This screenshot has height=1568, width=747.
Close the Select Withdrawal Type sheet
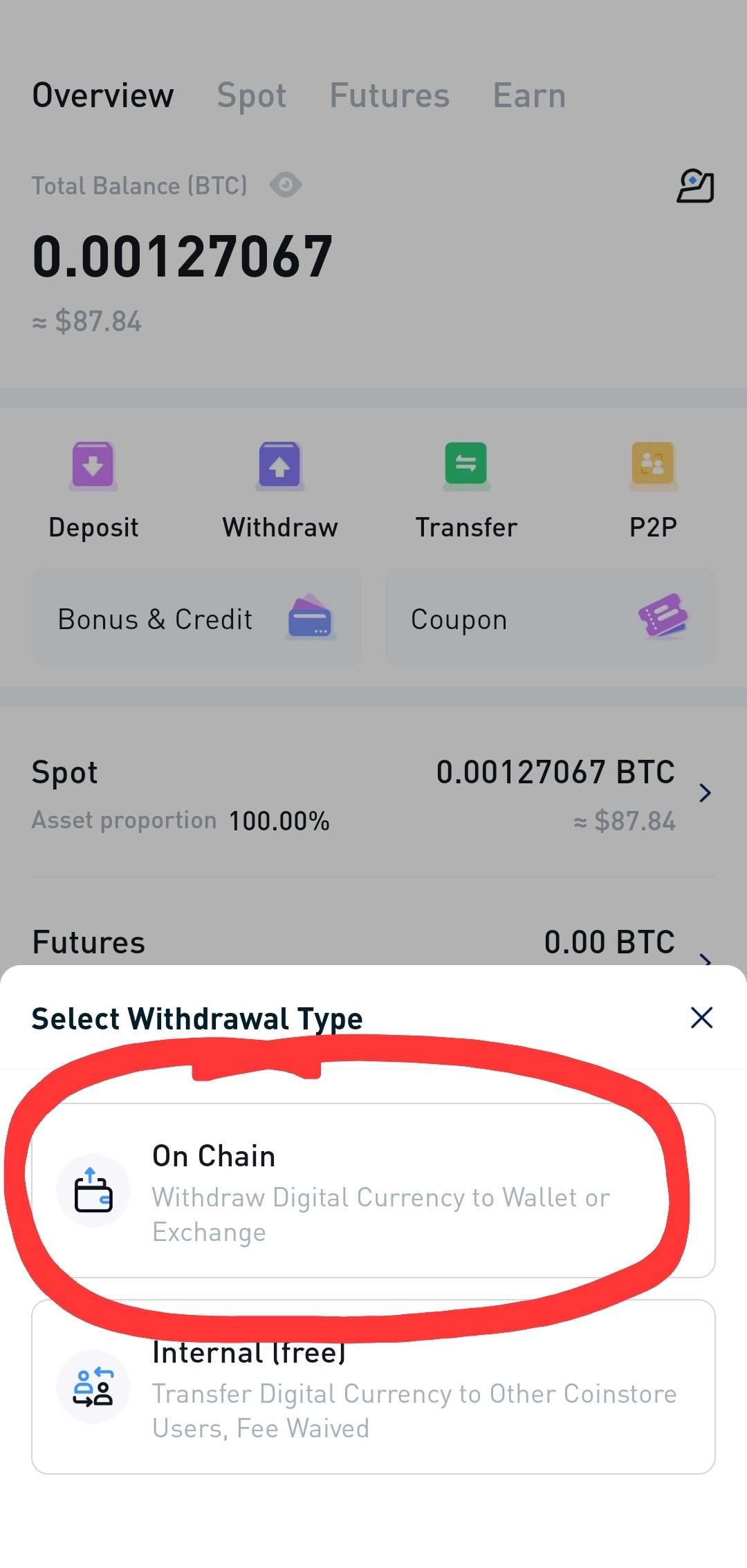(701, 1018)
